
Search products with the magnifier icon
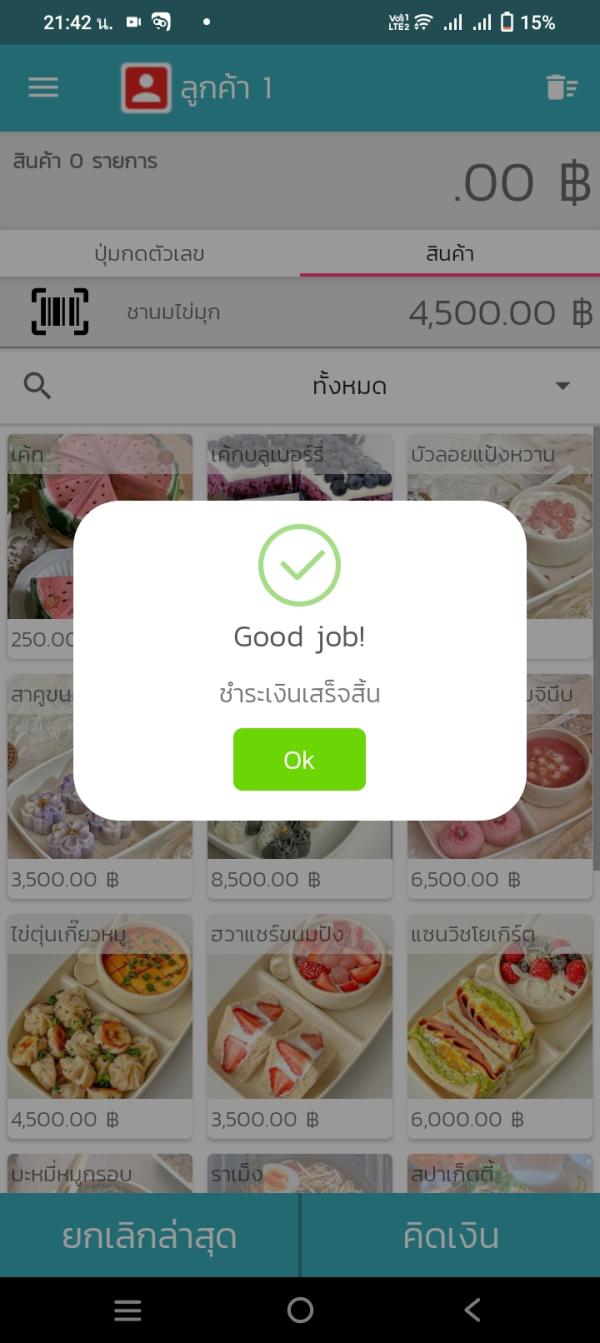38,386
